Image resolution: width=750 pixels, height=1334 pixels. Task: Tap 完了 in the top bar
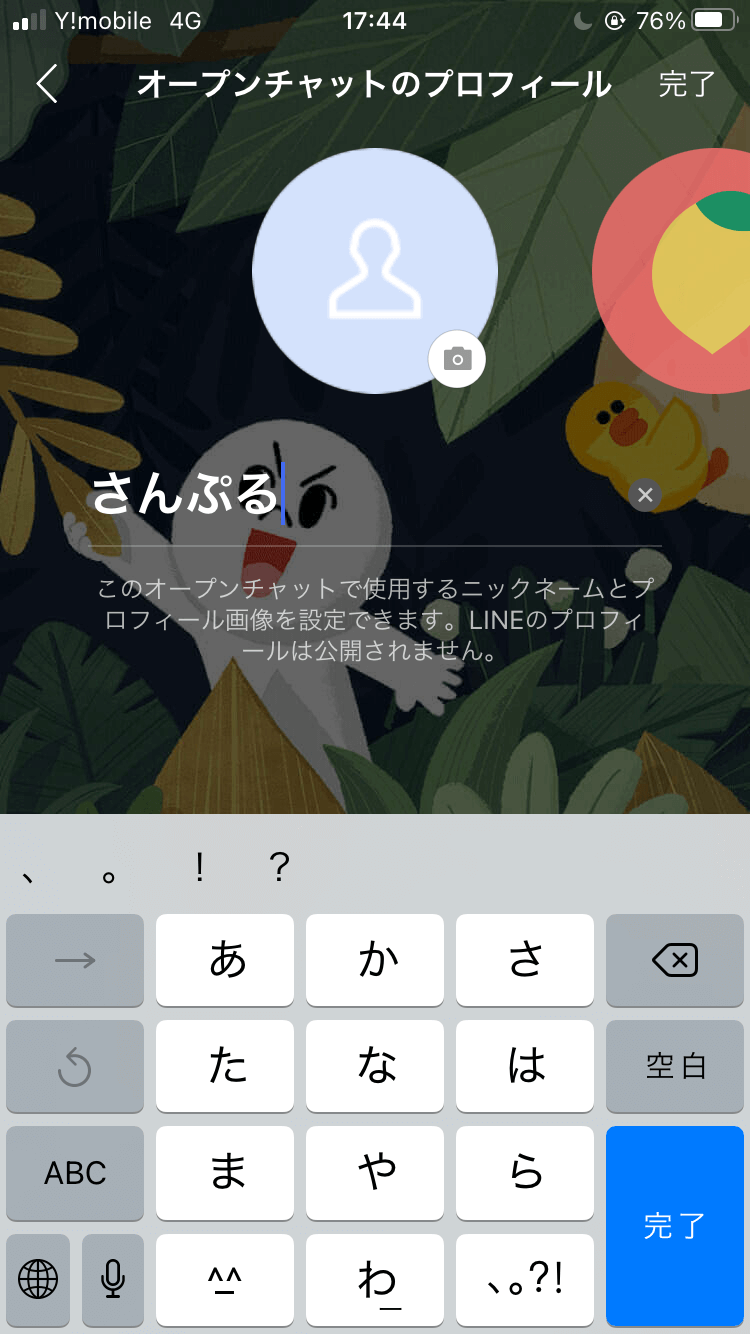pyautogui.click(x=686, y=85)
